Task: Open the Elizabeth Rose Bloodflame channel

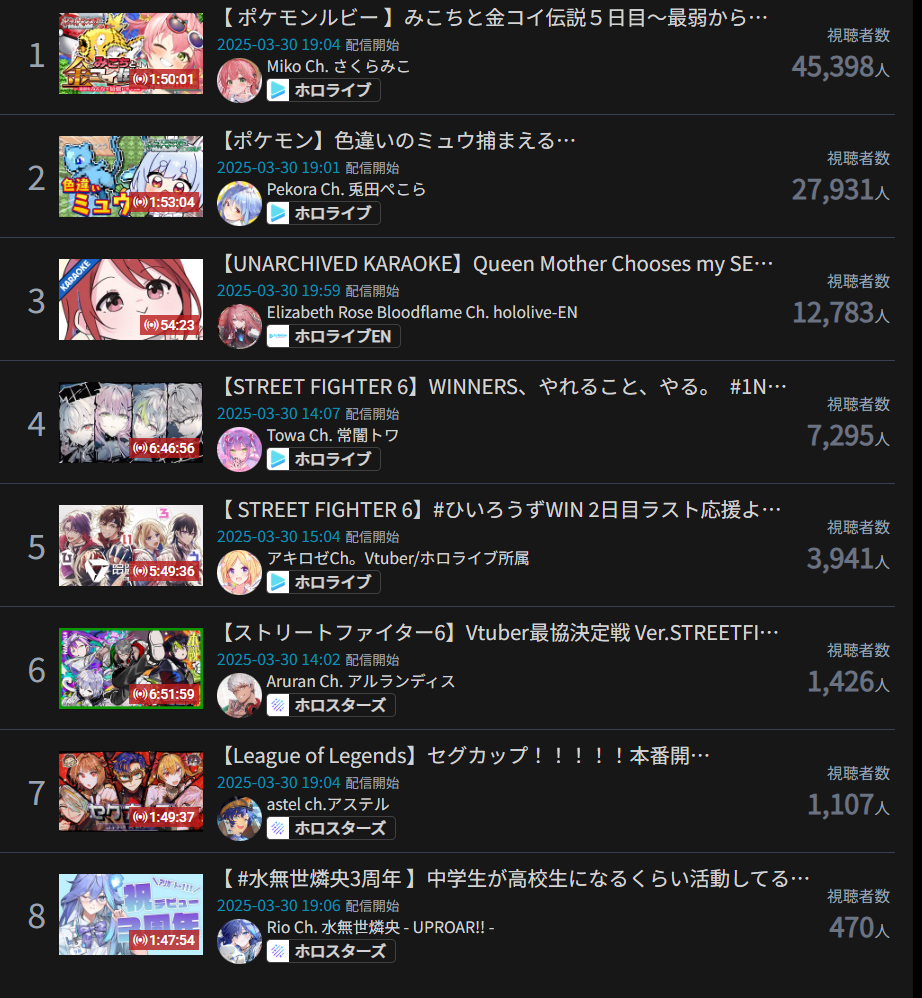Action: (421, 312)
